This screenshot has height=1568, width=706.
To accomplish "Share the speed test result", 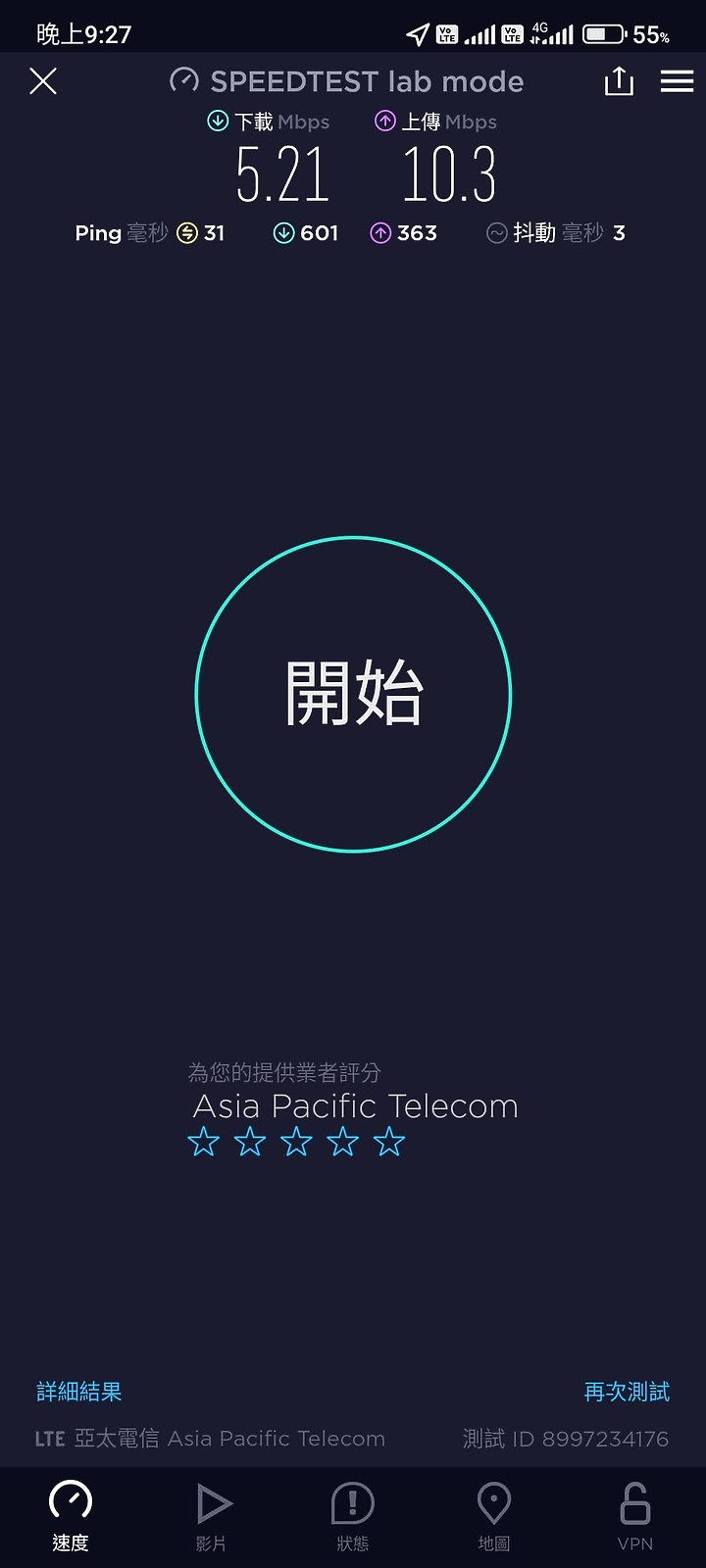I will coord(619,80).
